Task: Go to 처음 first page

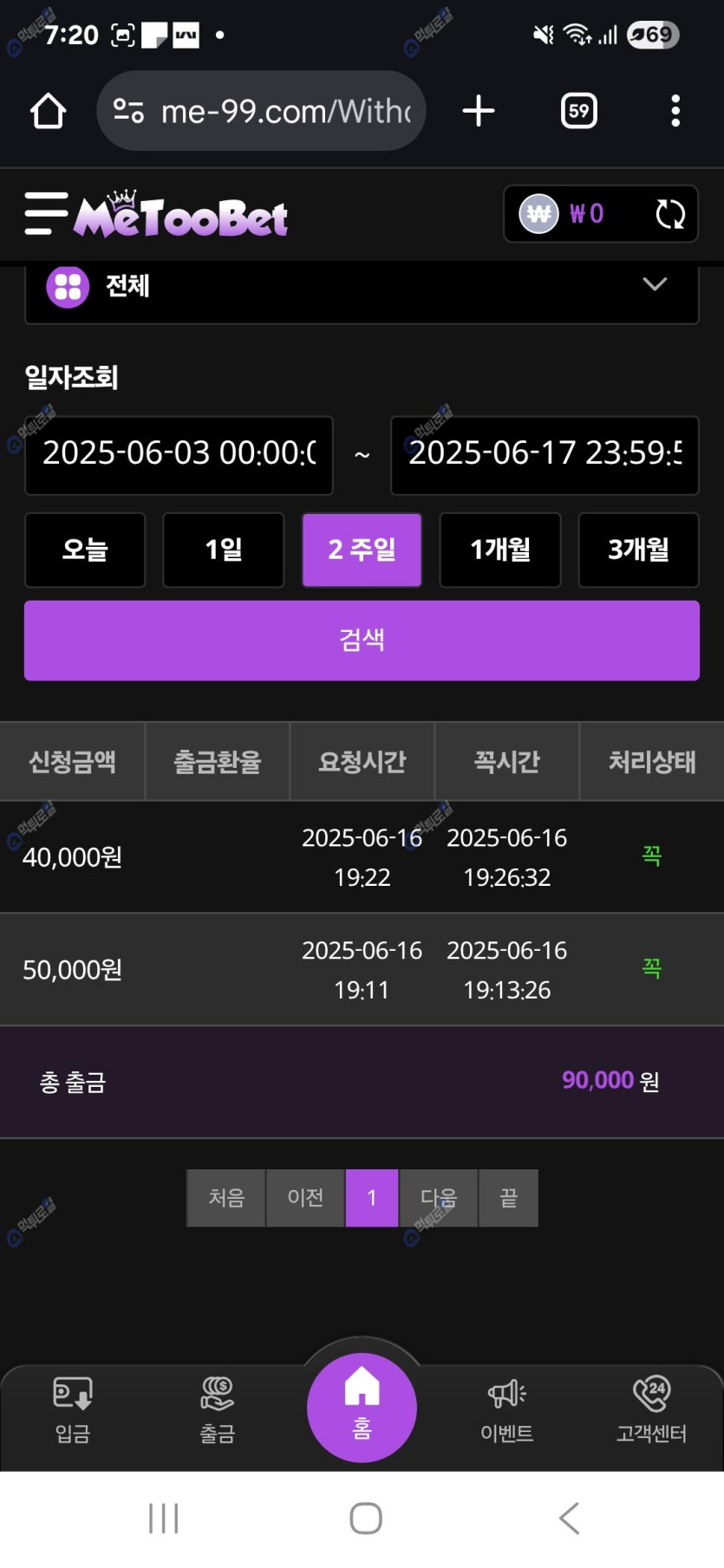Action: pyautogui.click(x=226, y=1198)
